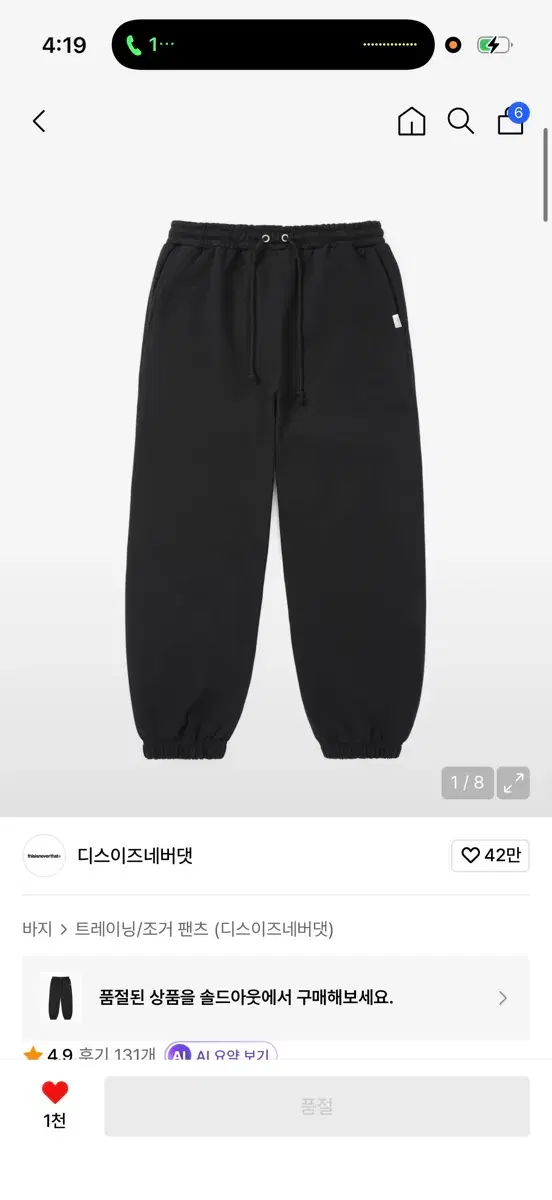This screenshot has height=1200, width=552.
Task: Open the sold-out item on 솔드아웃 banner
Action: (276, 998)
